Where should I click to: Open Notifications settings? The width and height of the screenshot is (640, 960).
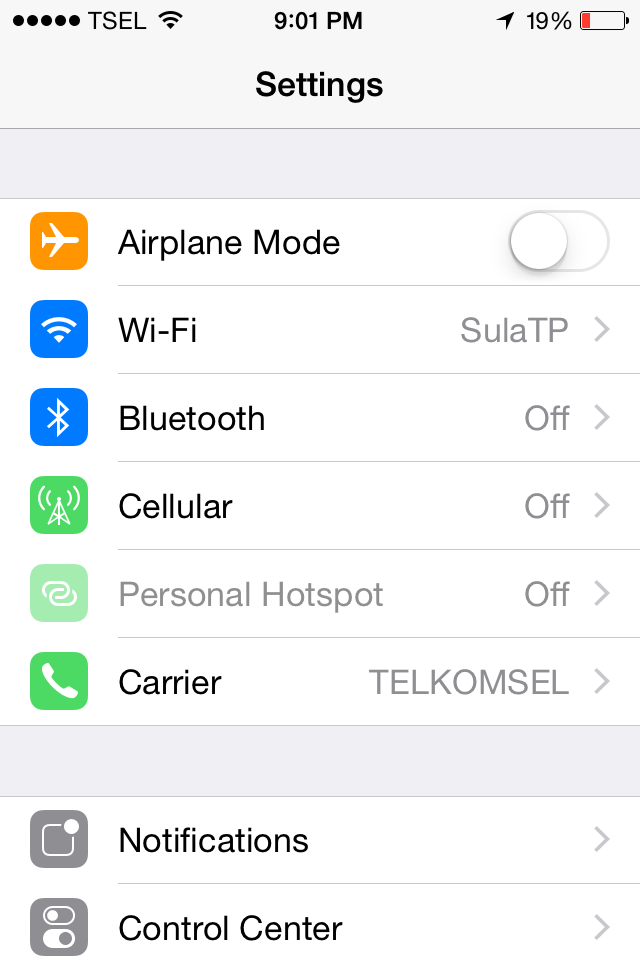(320, 840)
